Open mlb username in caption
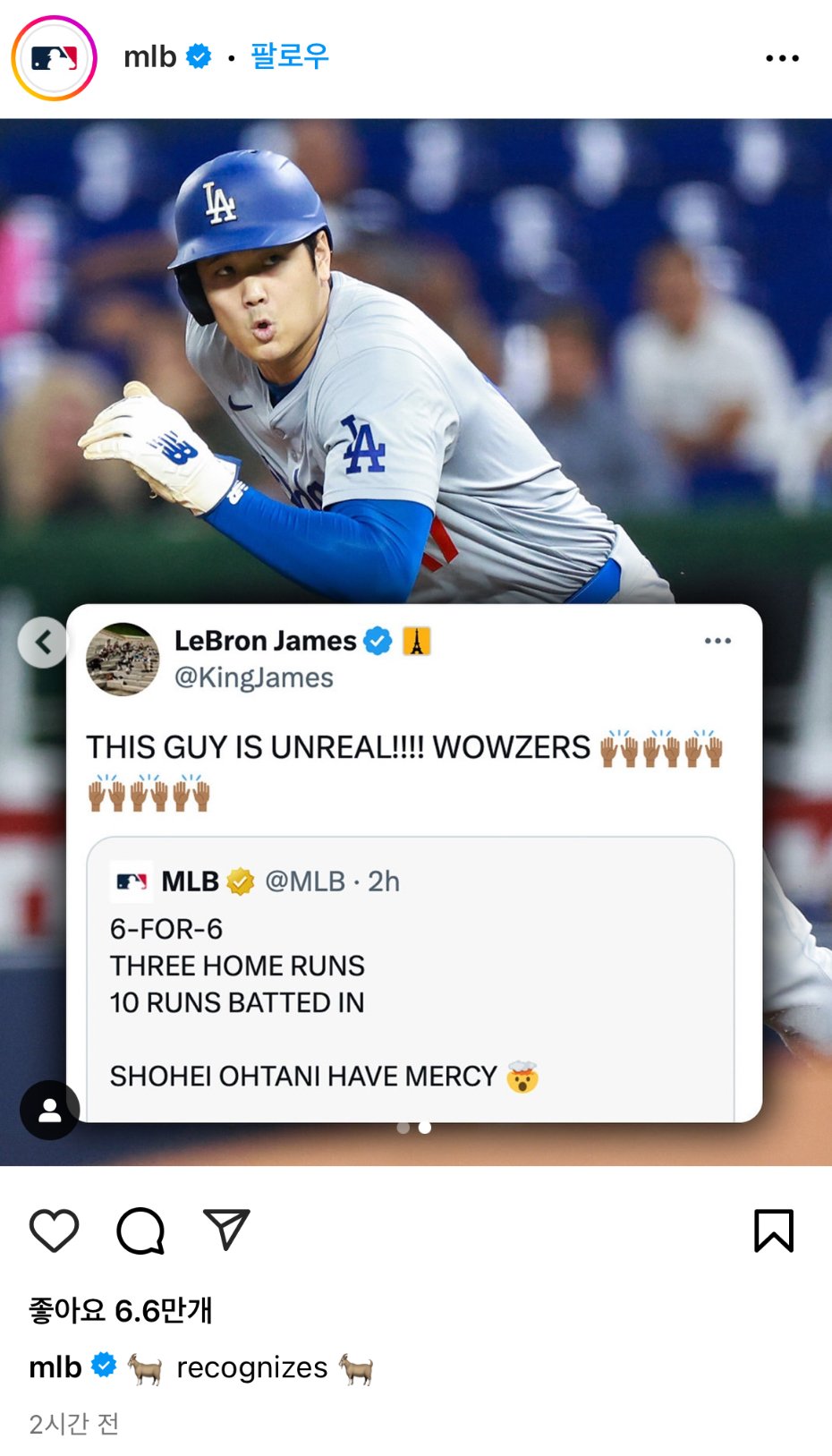This screenshot has width=832, height=1456. point(55,1367)
